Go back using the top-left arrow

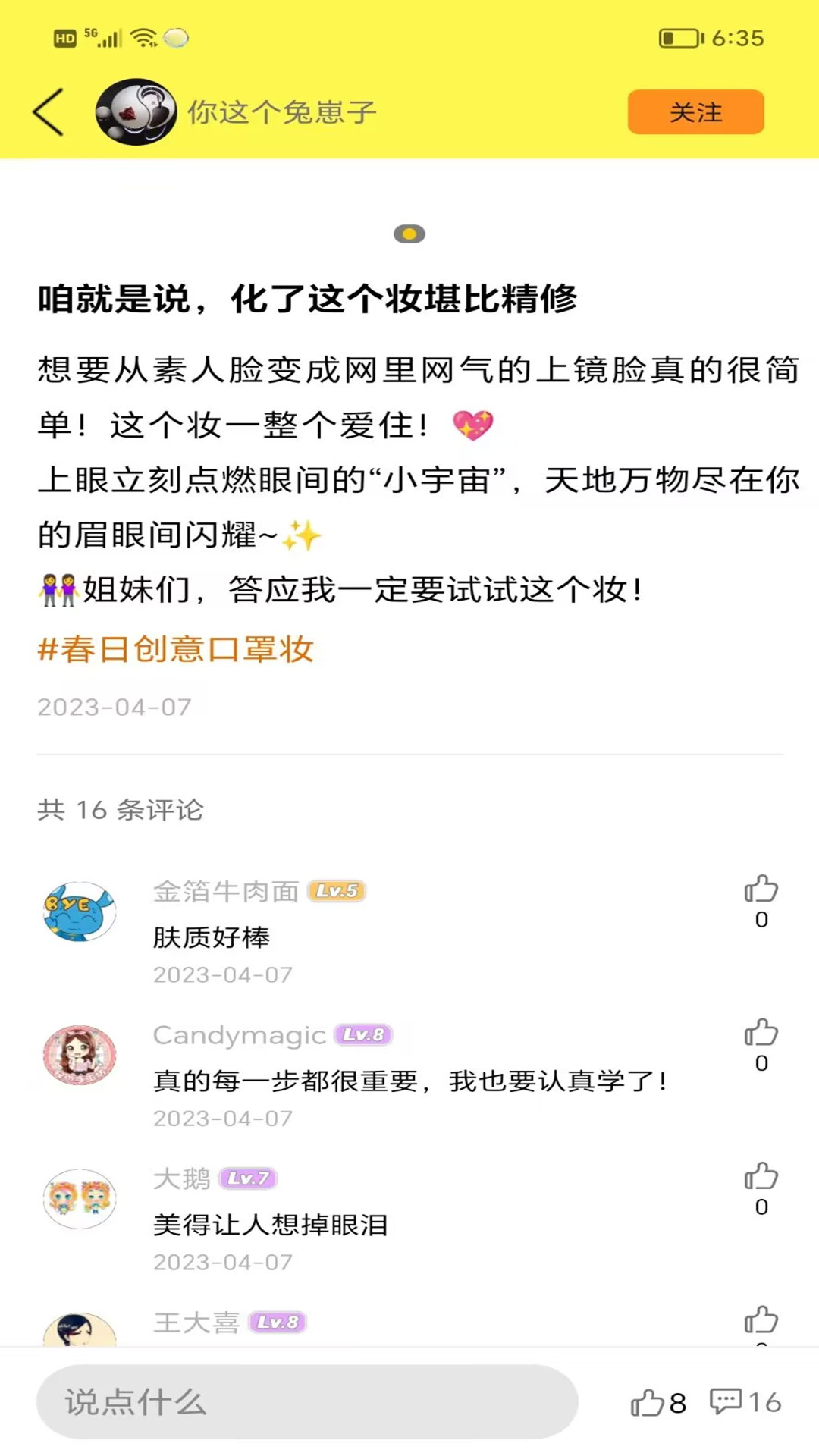[x=49, y=112]
